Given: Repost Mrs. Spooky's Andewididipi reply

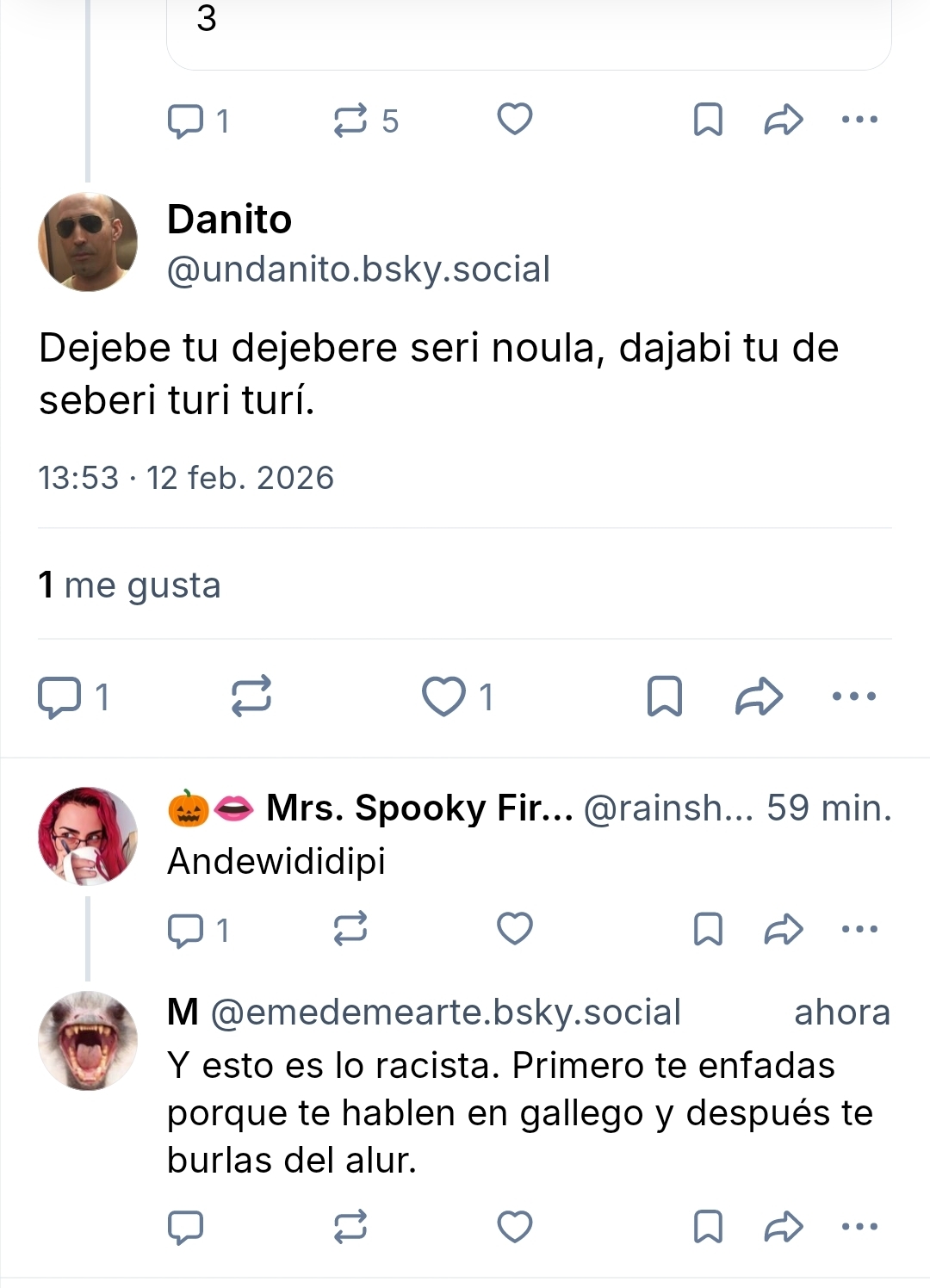Looking at the screenshot, I should 350,929.
